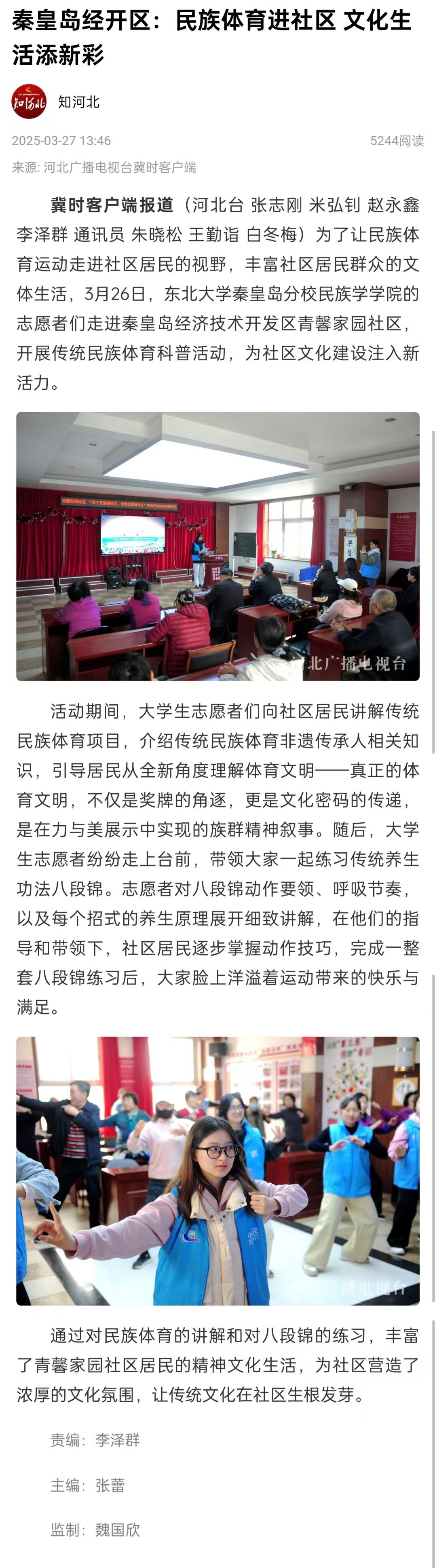Open the 知河北 publisher avatar

(29, 101)
